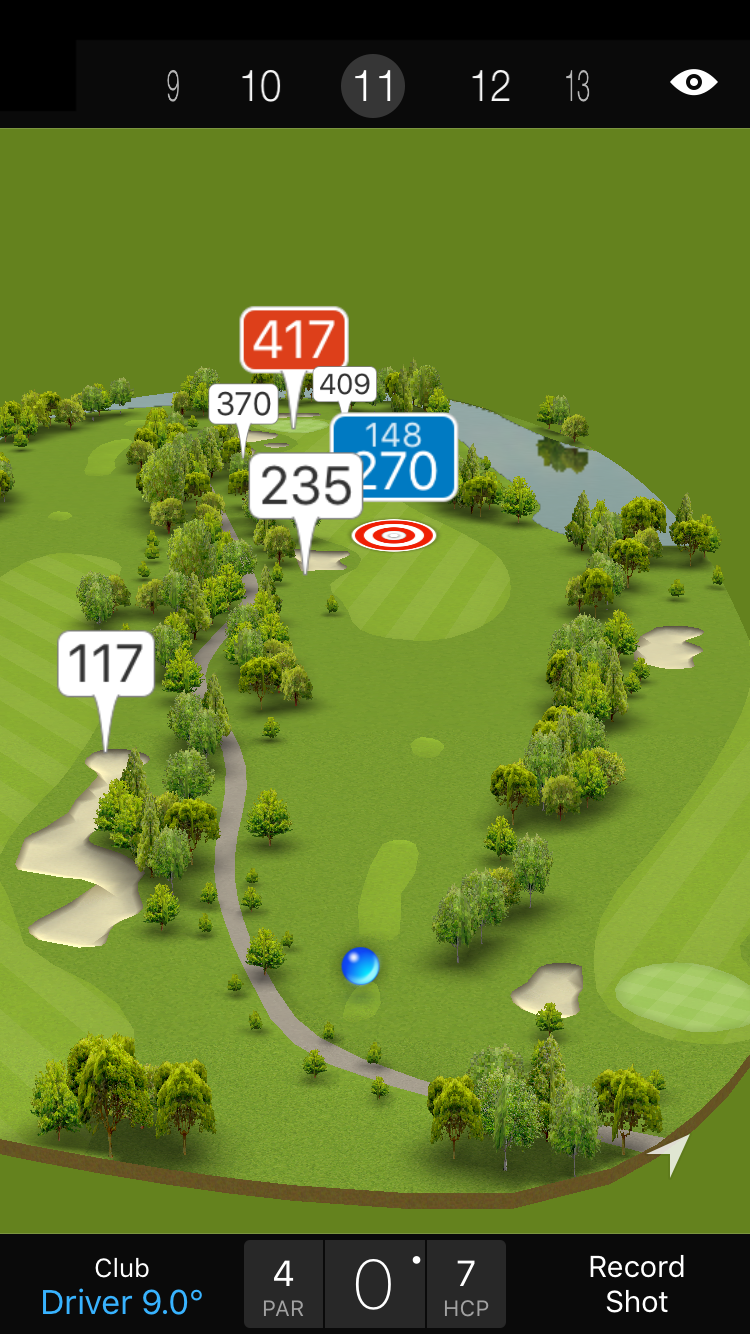Open the score box showing 0
This screenshot has height=1334, width=750.
point(374,1284)
